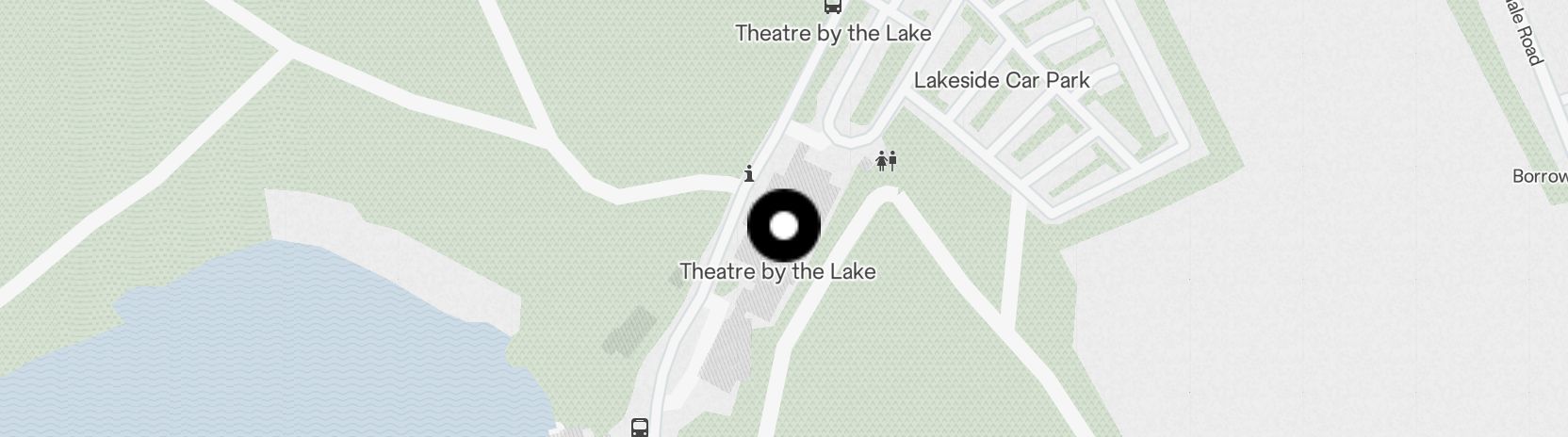This screenshot has width=1568, height=437.
Task: Tap the public toilets marker
Action: point(886,161)
